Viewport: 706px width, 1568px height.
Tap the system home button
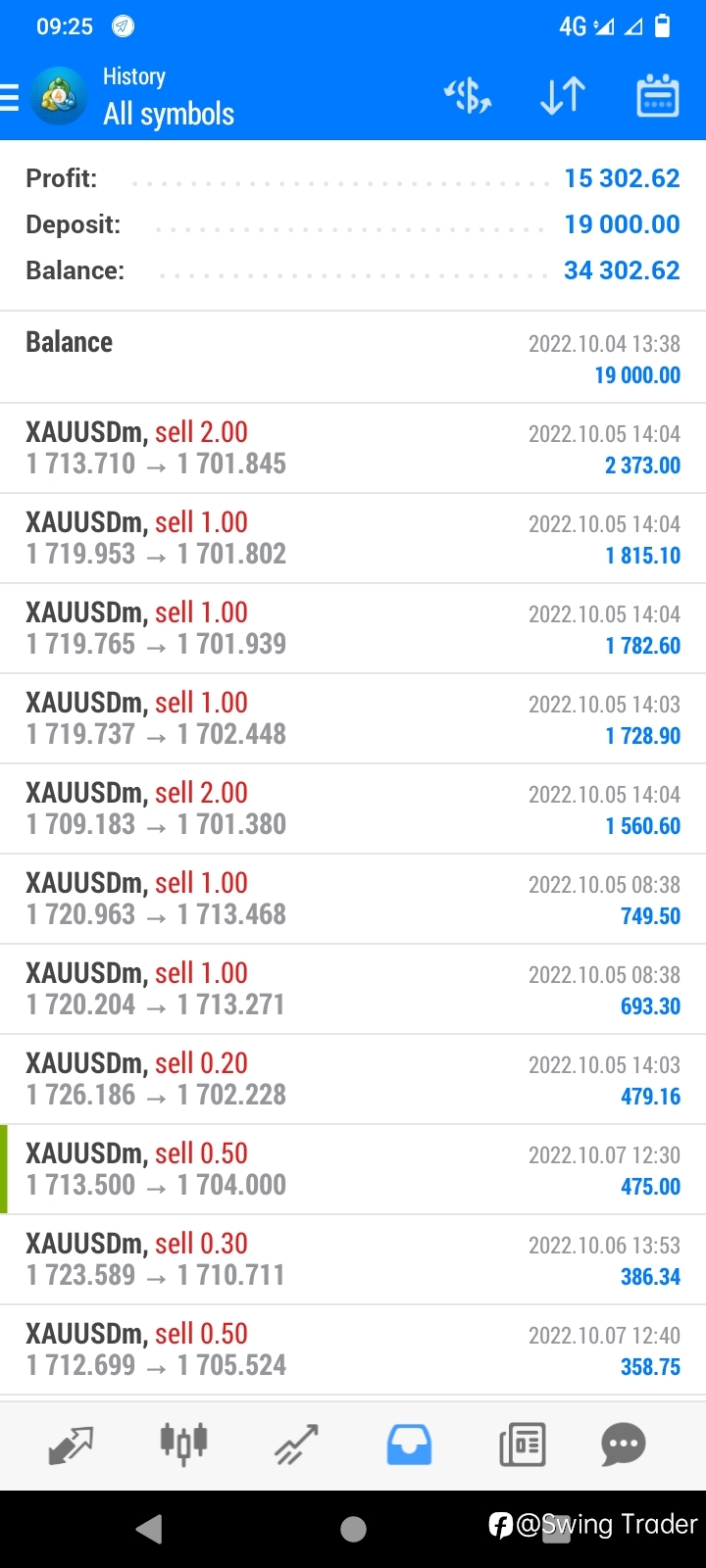click(x=353, y=1529)
